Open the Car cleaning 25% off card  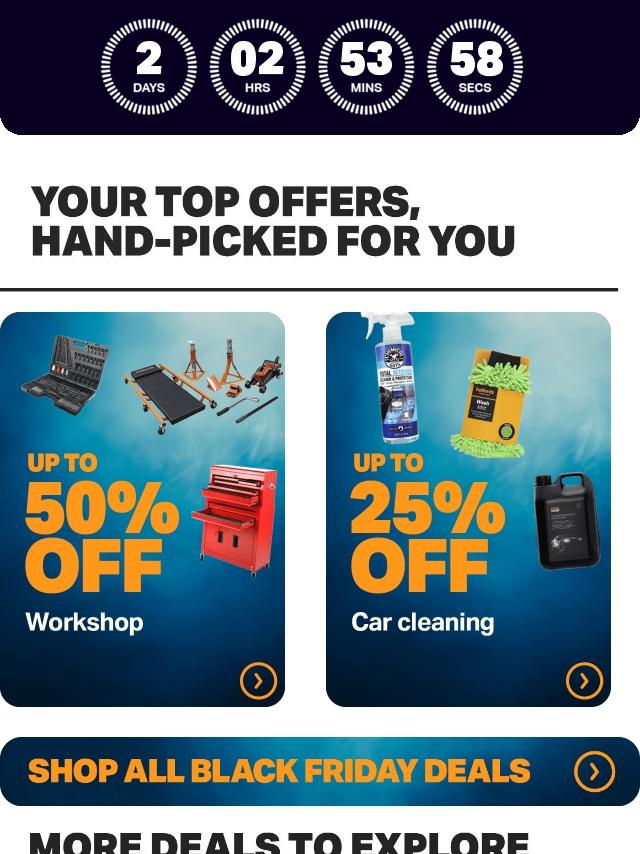(x=468, y=510)
